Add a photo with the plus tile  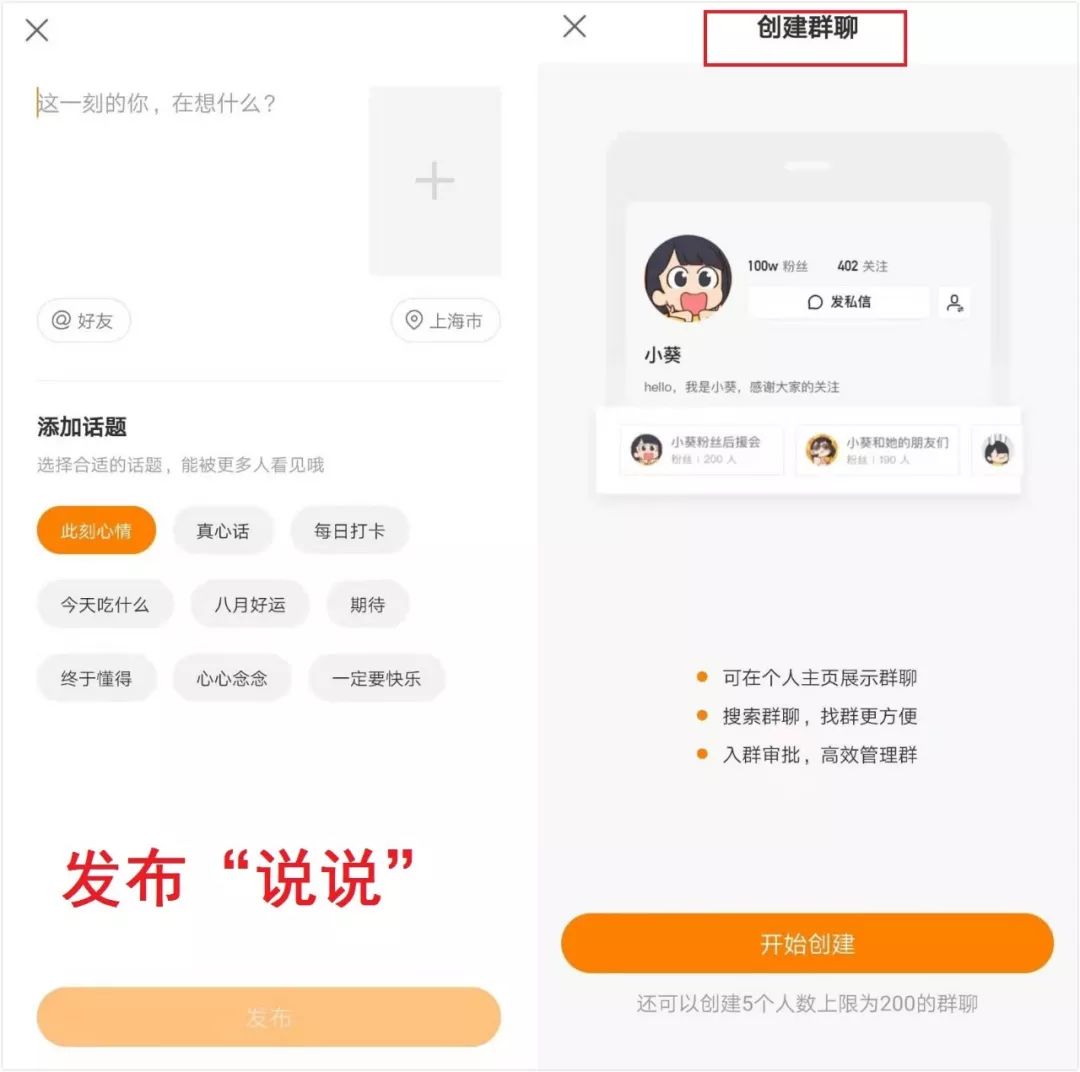(x=435, y=181)
